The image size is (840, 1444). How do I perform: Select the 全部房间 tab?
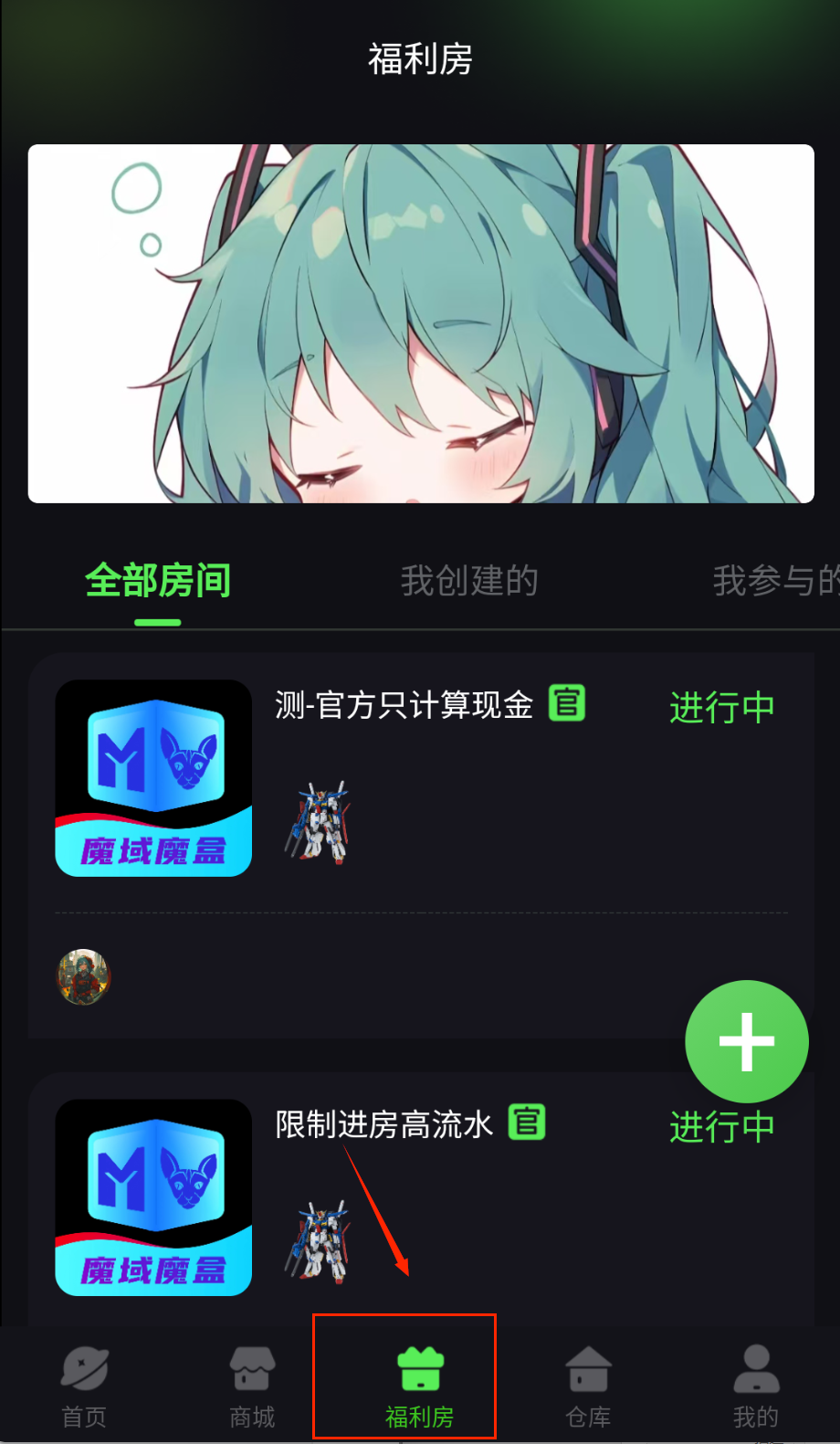(158, 581)
